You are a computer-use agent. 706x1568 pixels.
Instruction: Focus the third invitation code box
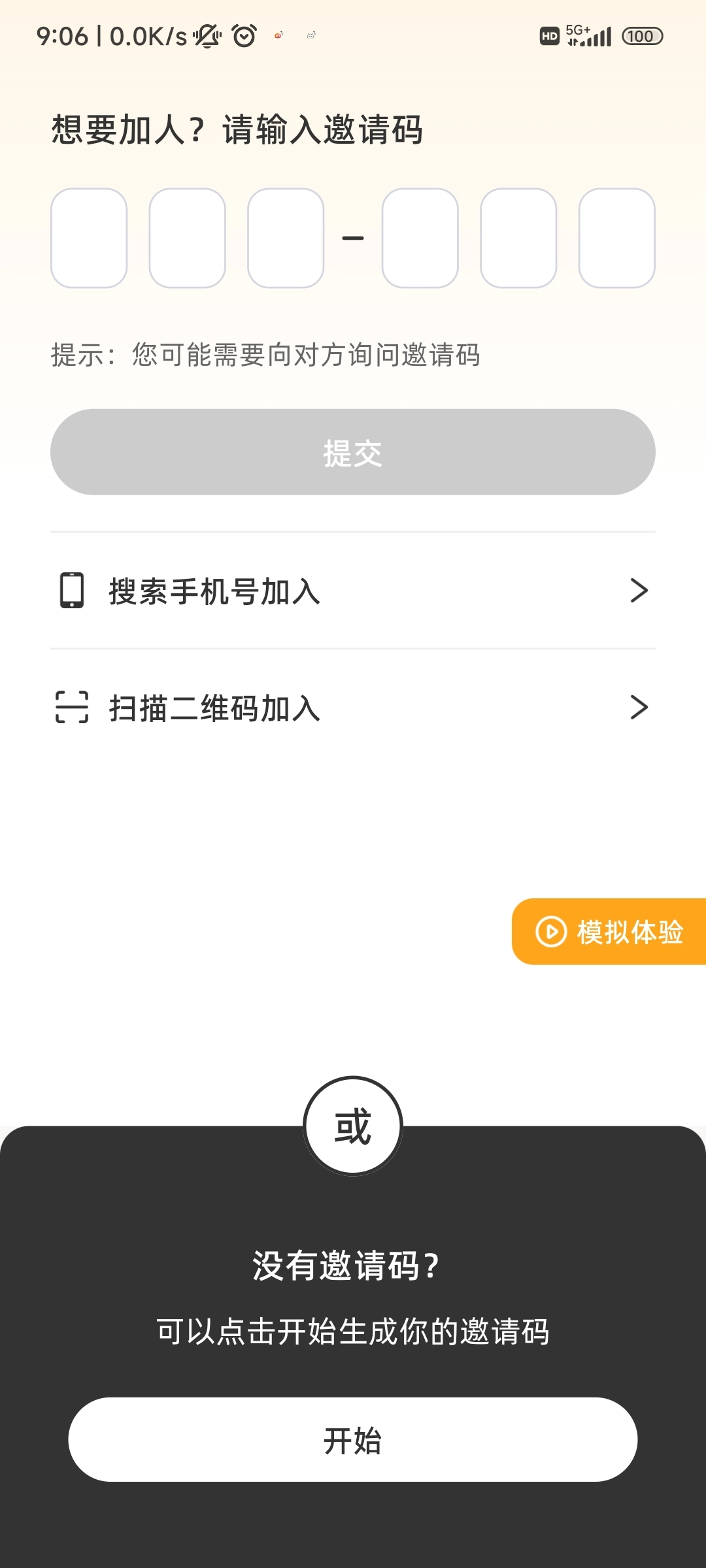(286, 238)
